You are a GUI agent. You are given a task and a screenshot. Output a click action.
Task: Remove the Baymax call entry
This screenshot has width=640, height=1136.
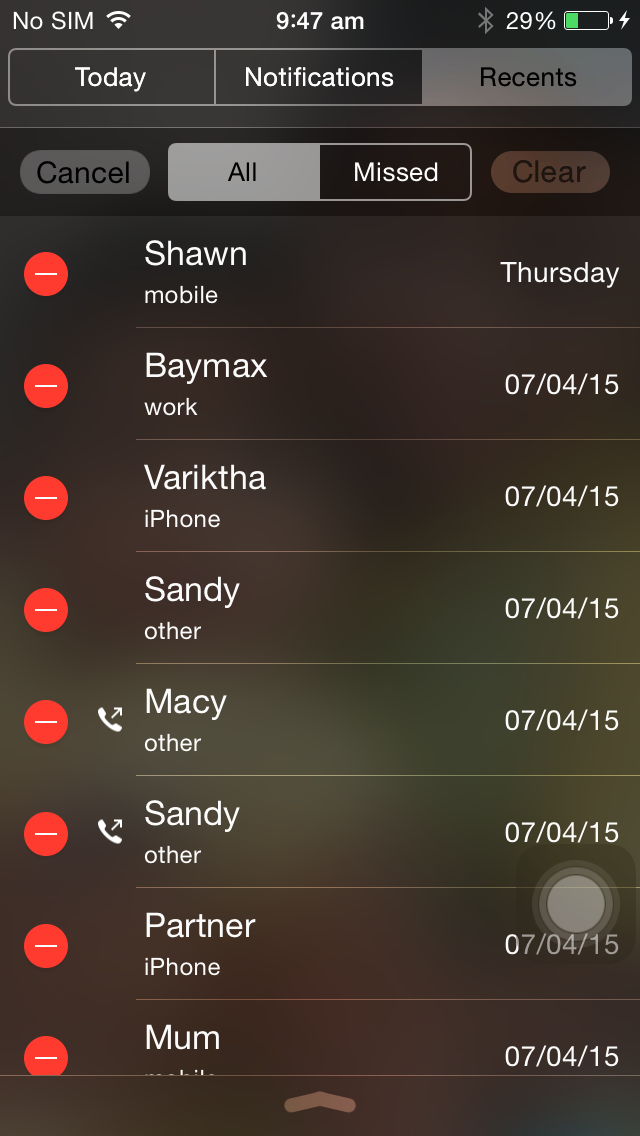pos(46,386)
